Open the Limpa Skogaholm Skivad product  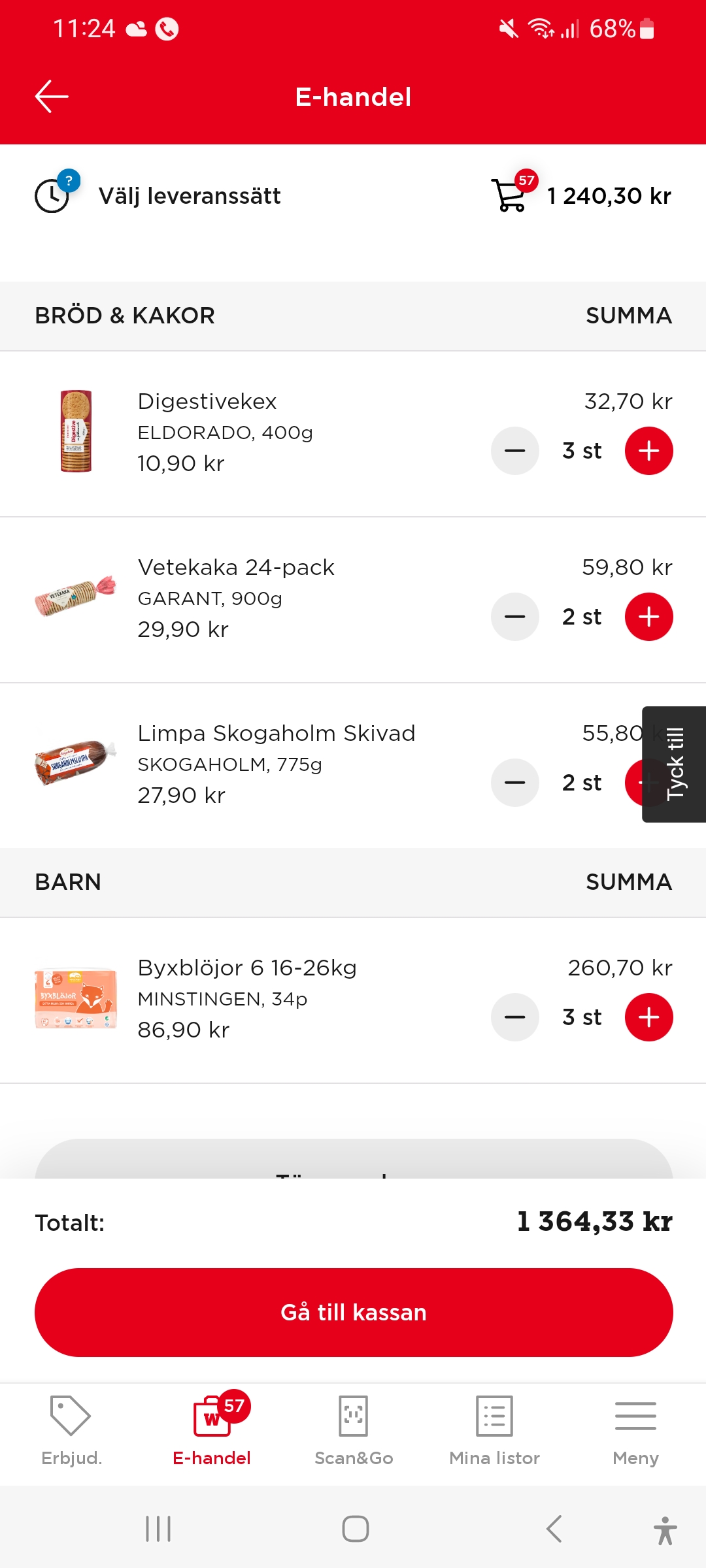(276, 733)
